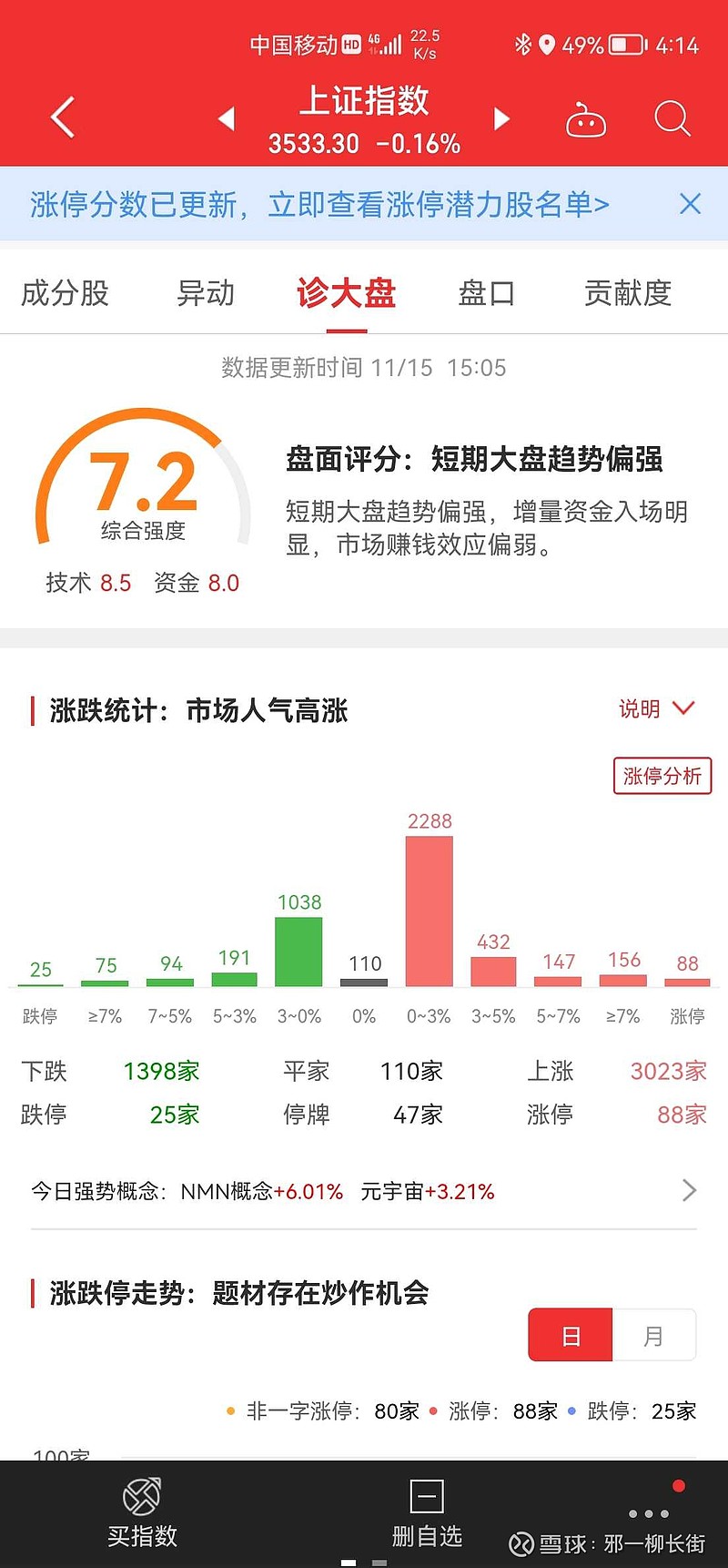Switch to the 盘口 tab
Viewport: 728px width, 1568px height.
[x=487, y=293]
